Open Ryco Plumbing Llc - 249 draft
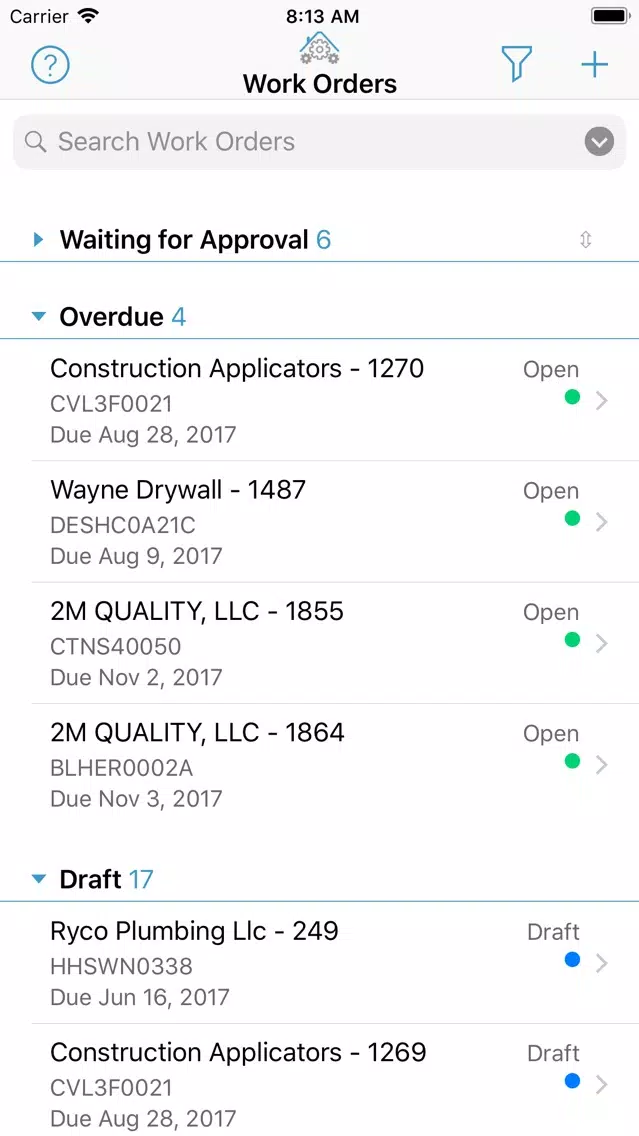 coord(320,963)
